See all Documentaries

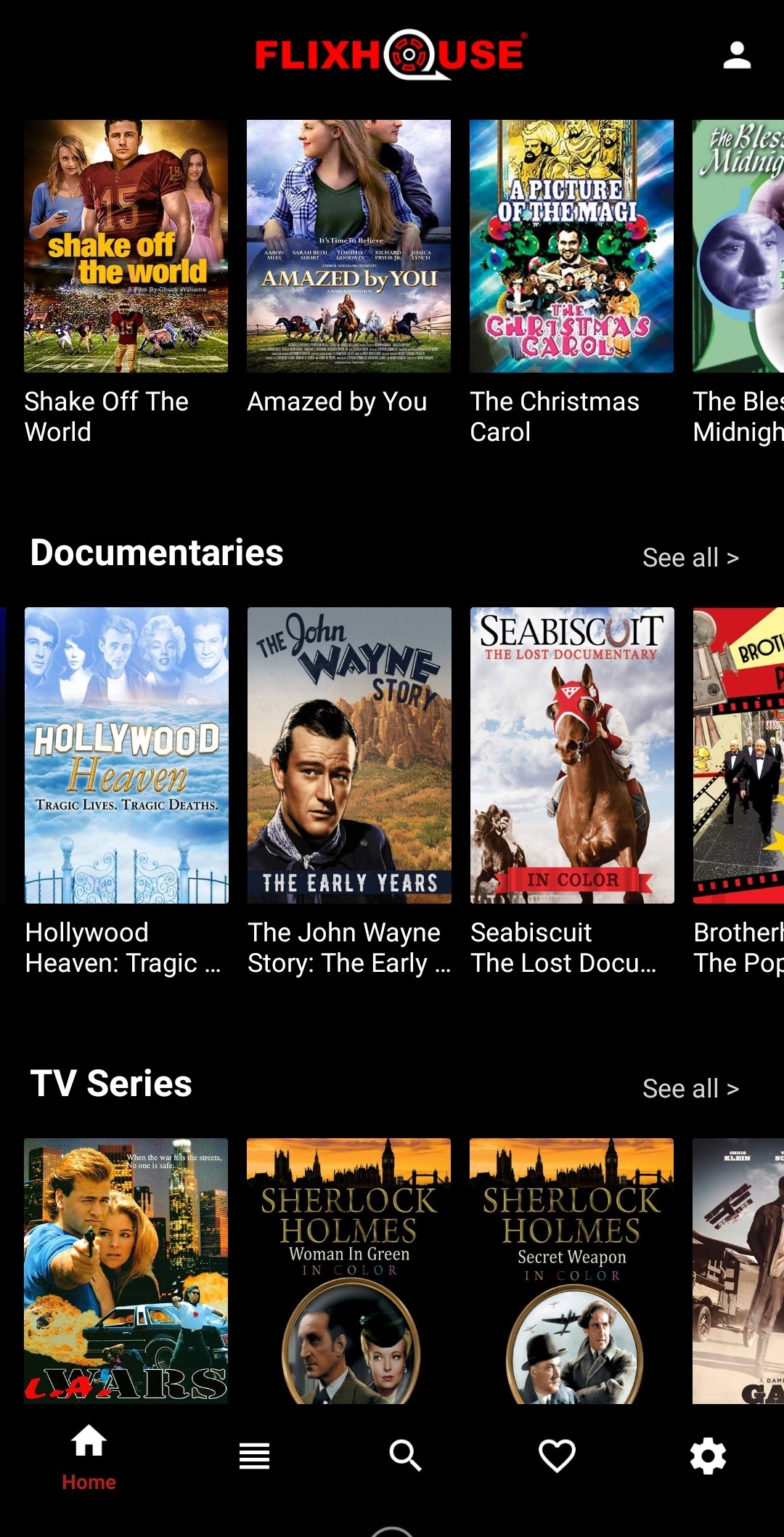(x=690, y=558)
